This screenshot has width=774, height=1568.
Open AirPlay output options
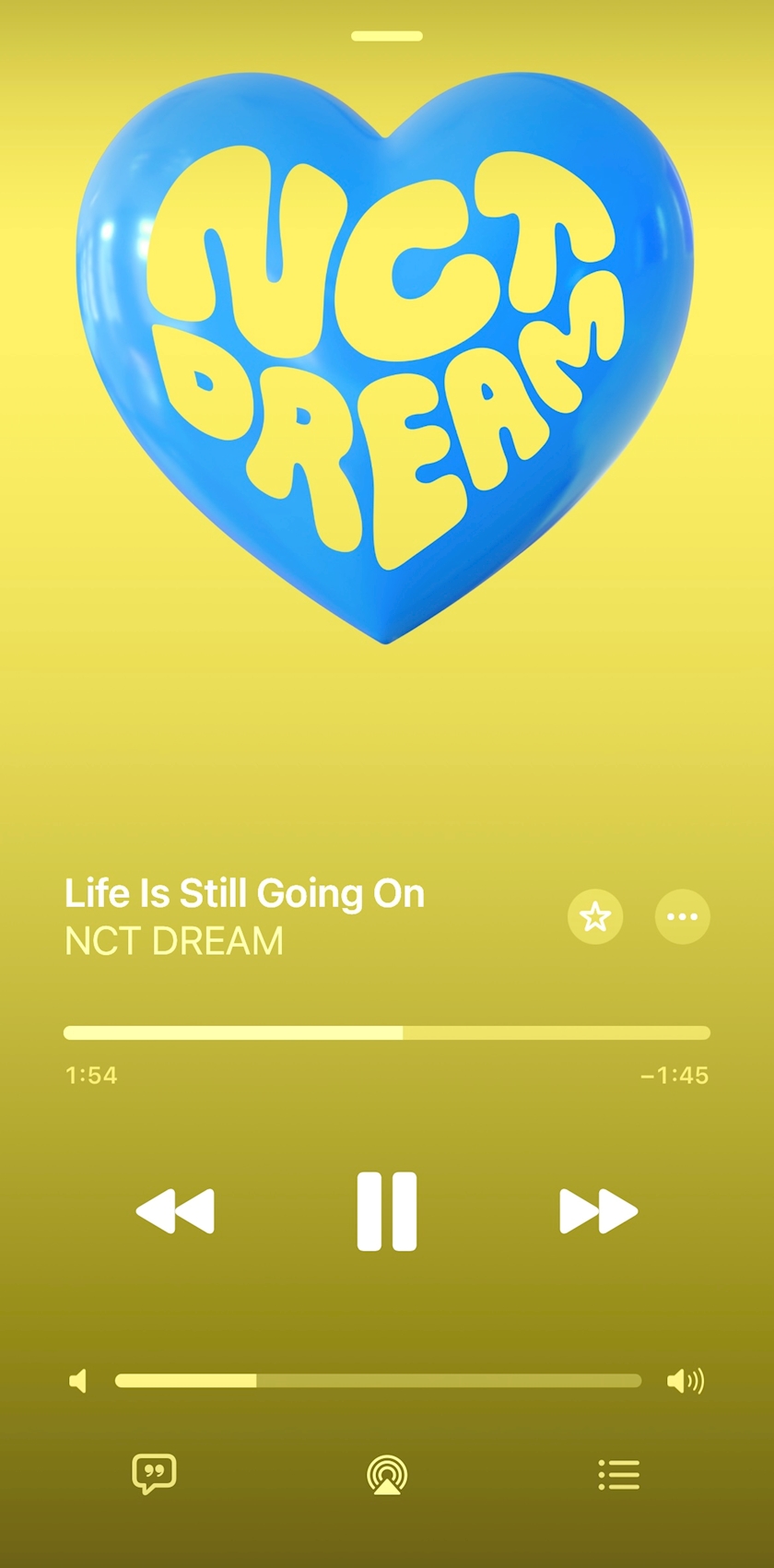coord(387,1474)
